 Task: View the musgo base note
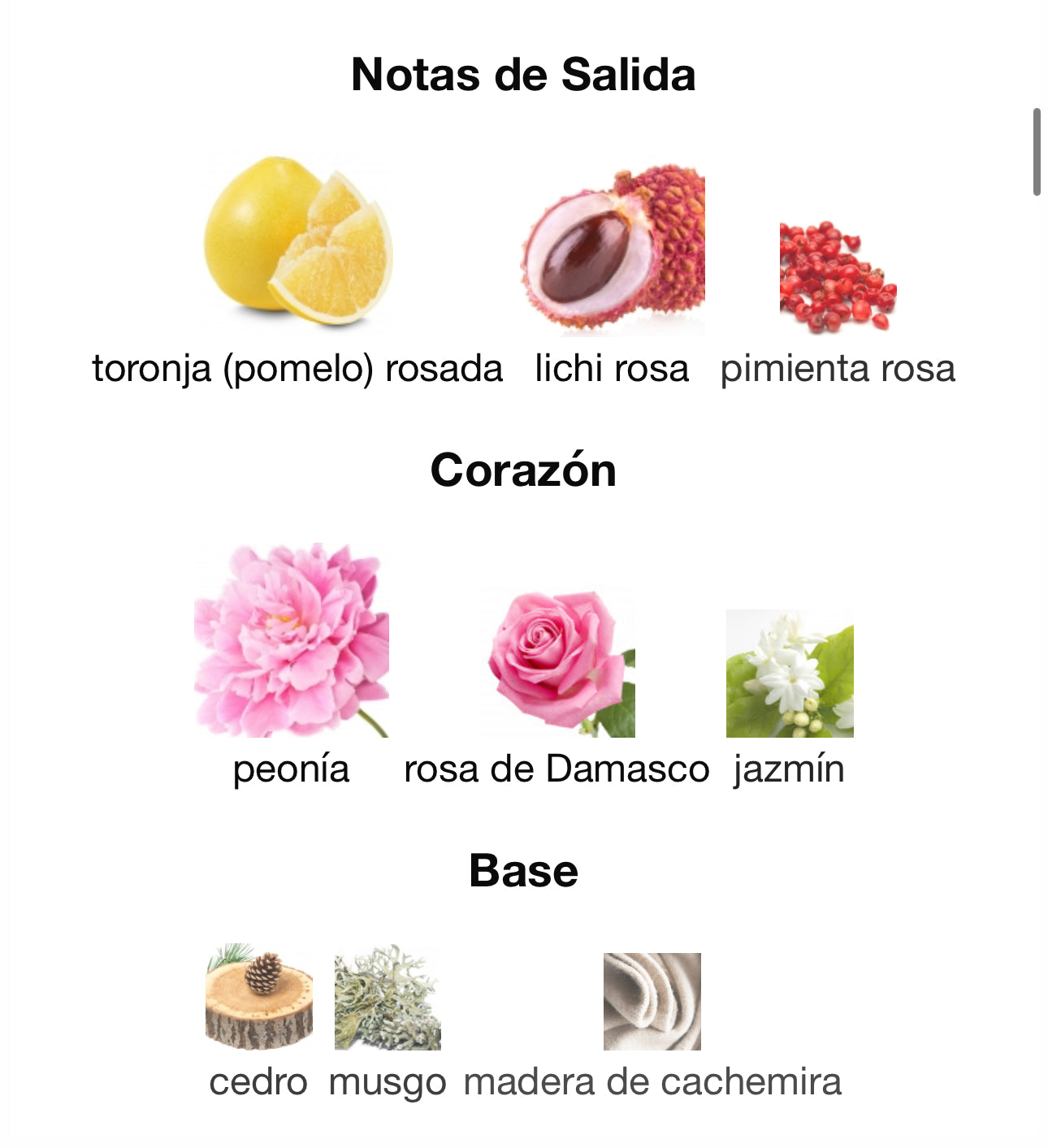tap(388, 998)
